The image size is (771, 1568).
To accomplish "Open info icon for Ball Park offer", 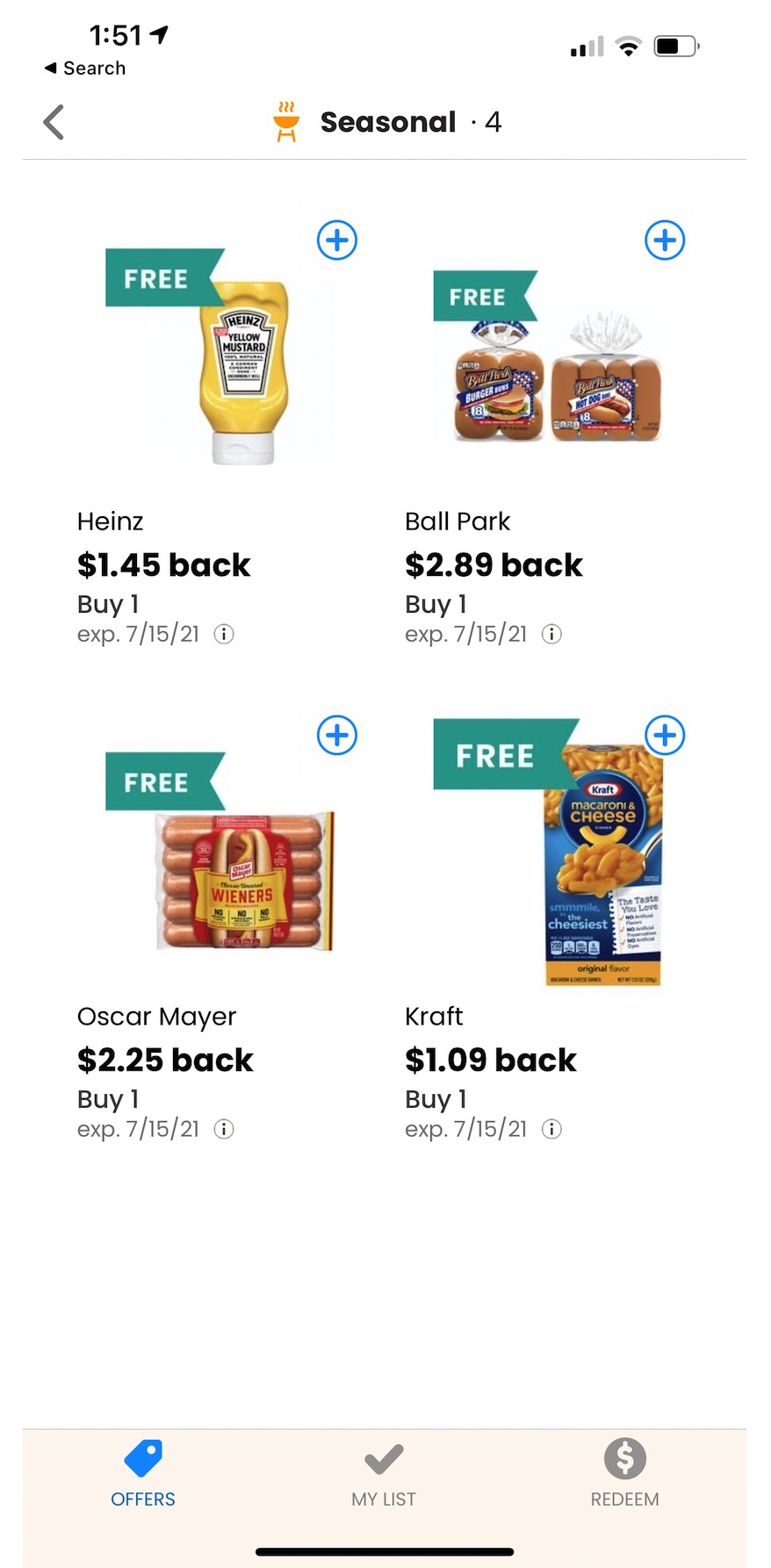I will coord(551,634).
